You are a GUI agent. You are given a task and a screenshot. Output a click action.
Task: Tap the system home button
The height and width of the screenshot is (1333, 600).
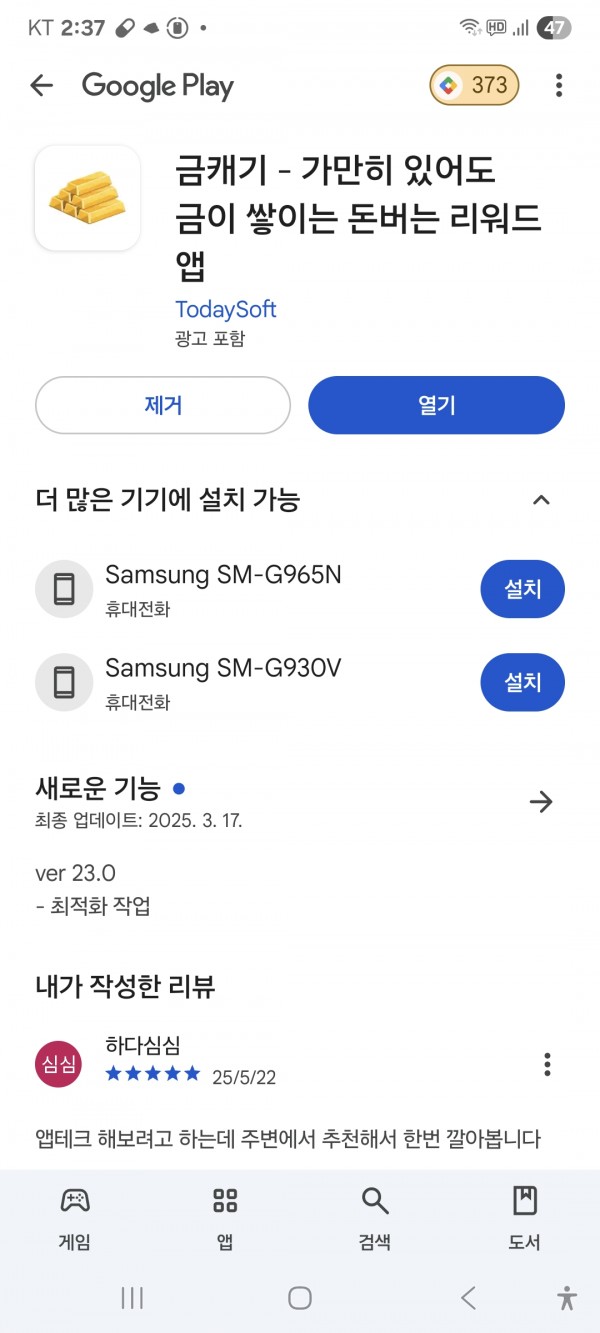click(300, 1298)
